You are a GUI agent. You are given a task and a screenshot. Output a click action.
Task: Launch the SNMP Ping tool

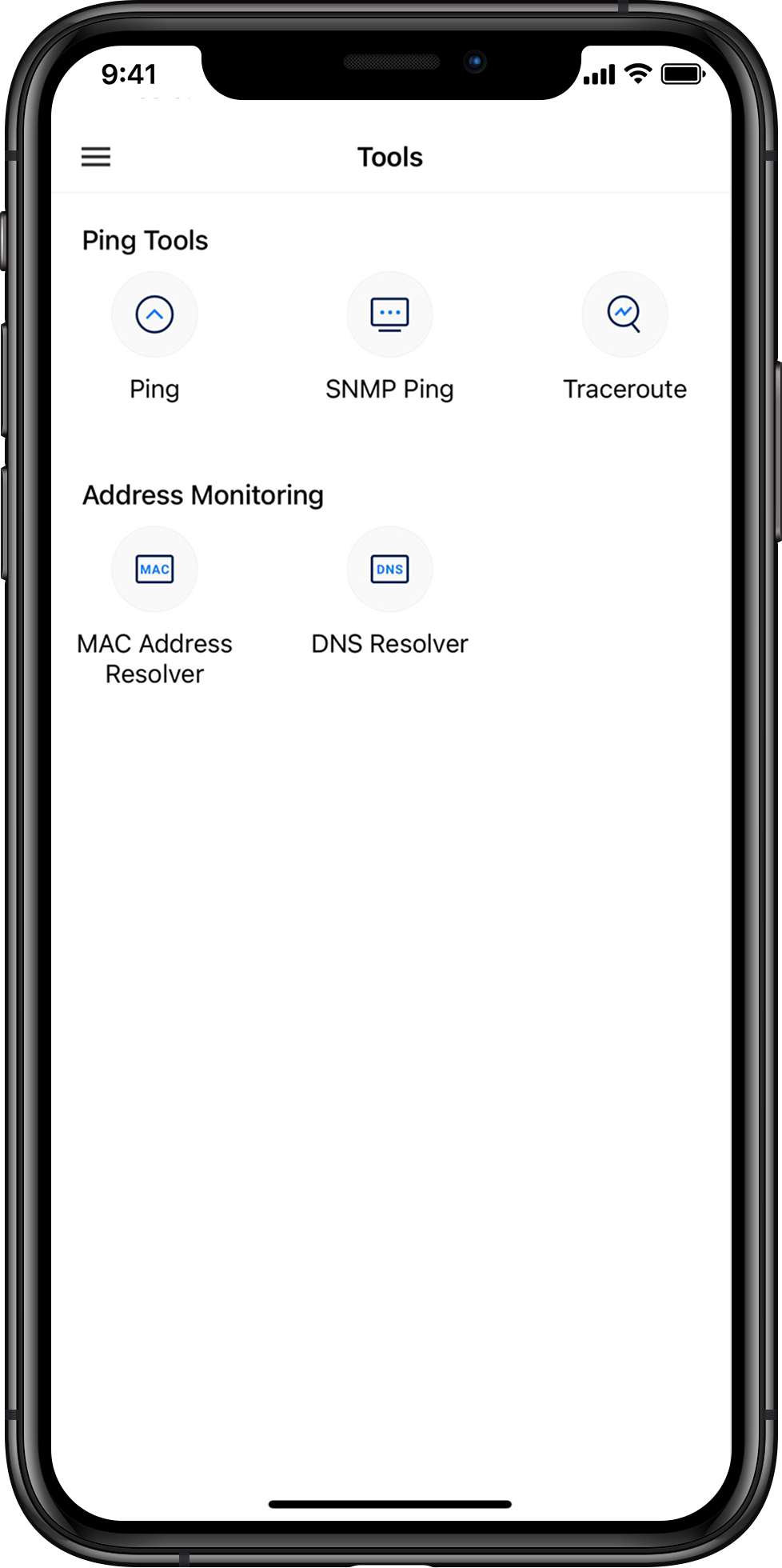tap(389, 314)
